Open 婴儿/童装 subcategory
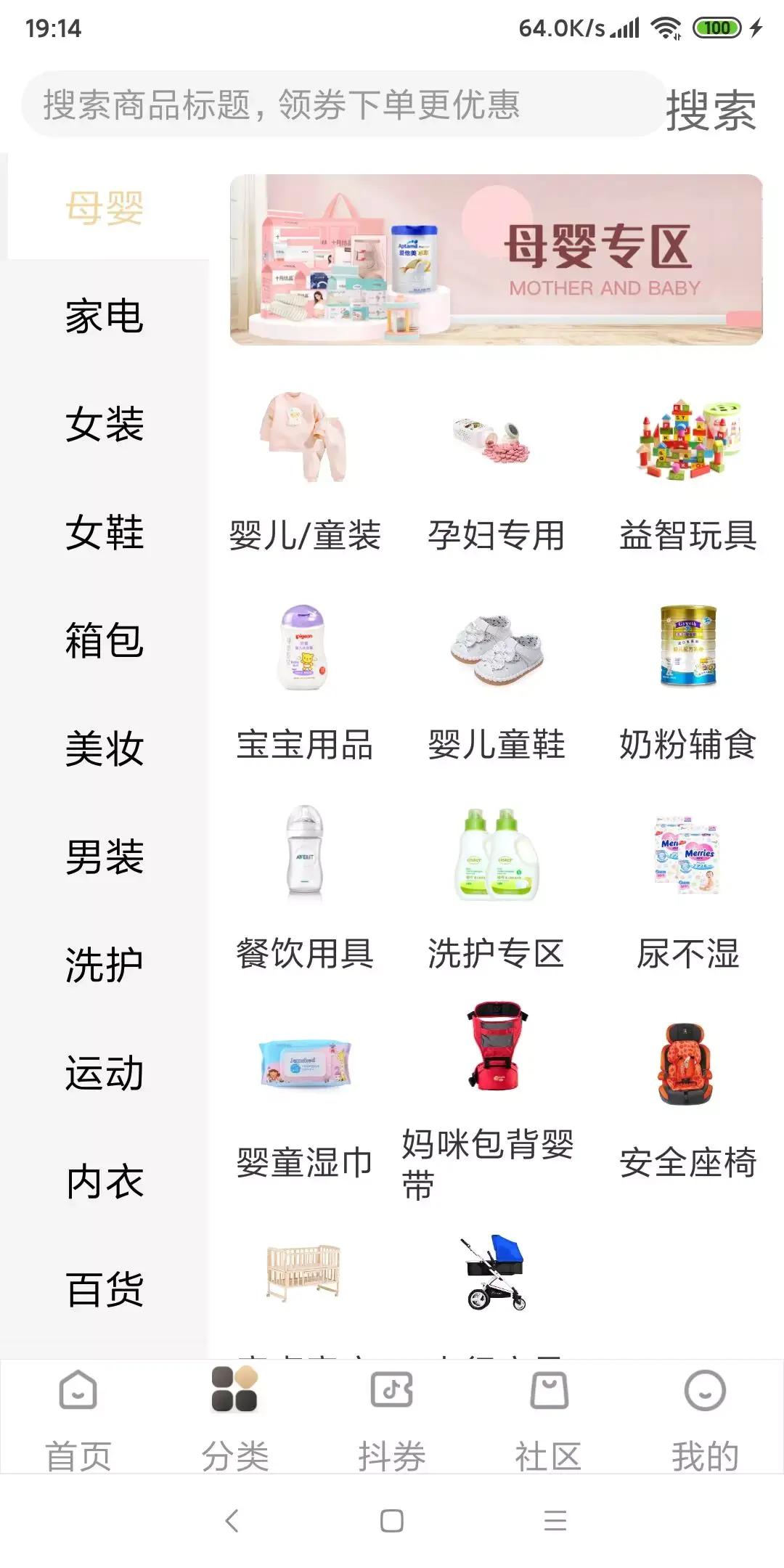Viewport: 784px width, 1568px height. (x=305, y=472)
